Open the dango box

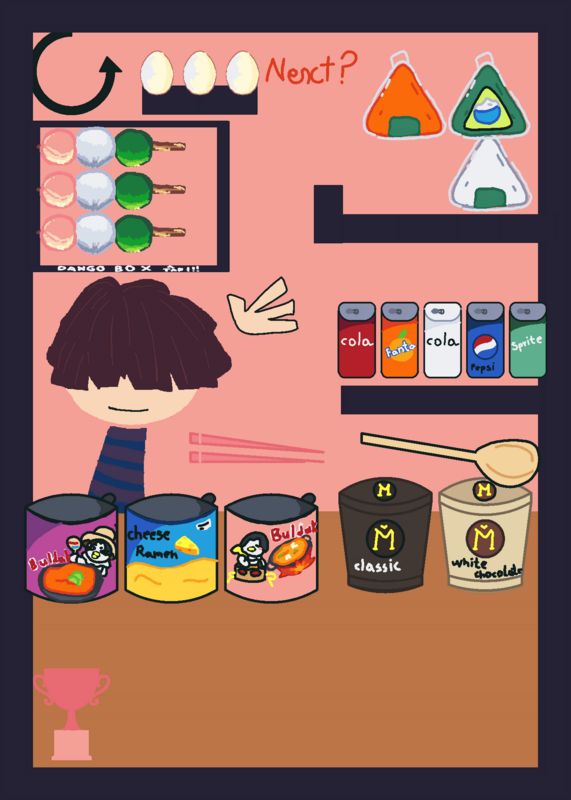point(131,197)
